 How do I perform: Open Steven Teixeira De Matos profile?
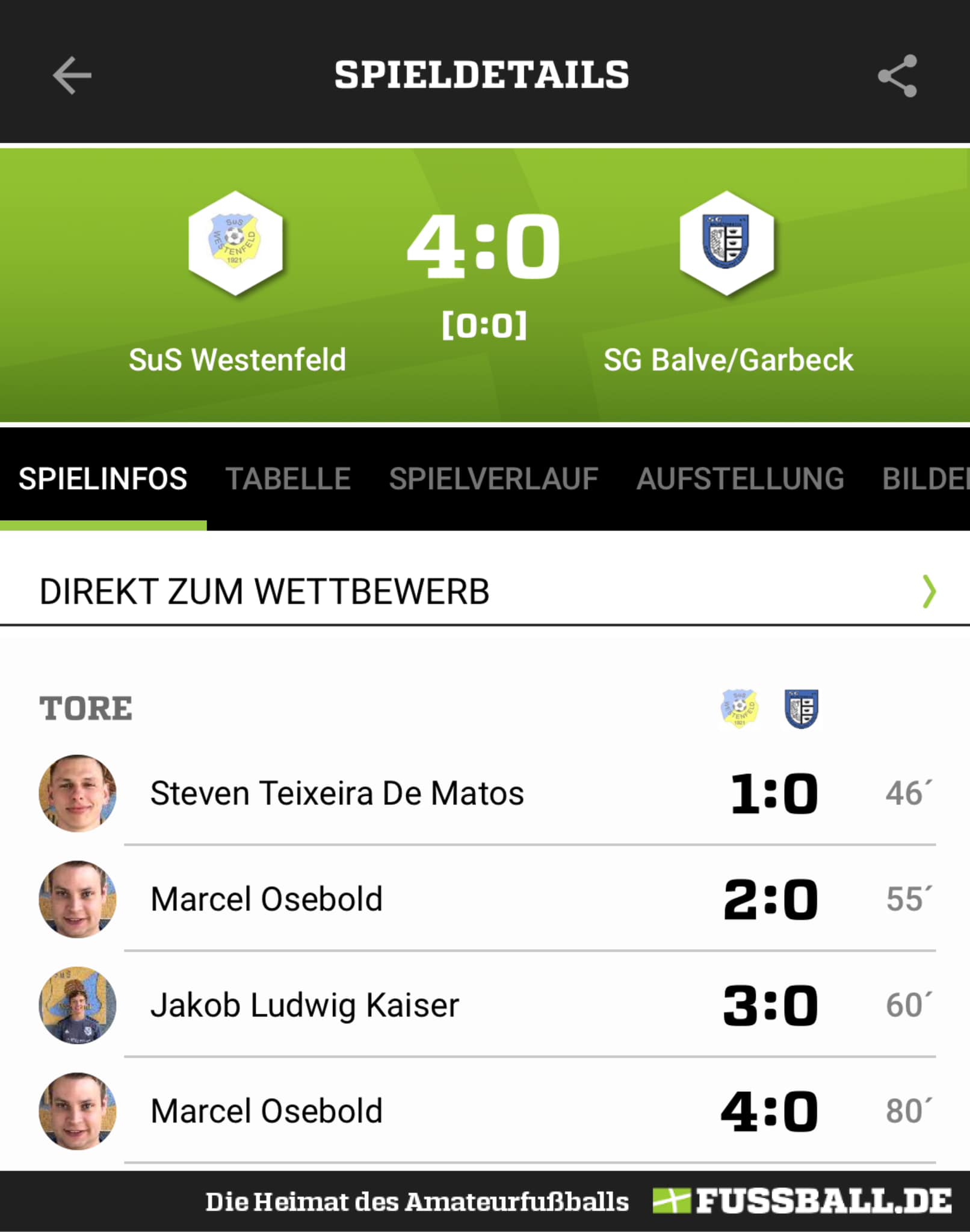[337, 793]
